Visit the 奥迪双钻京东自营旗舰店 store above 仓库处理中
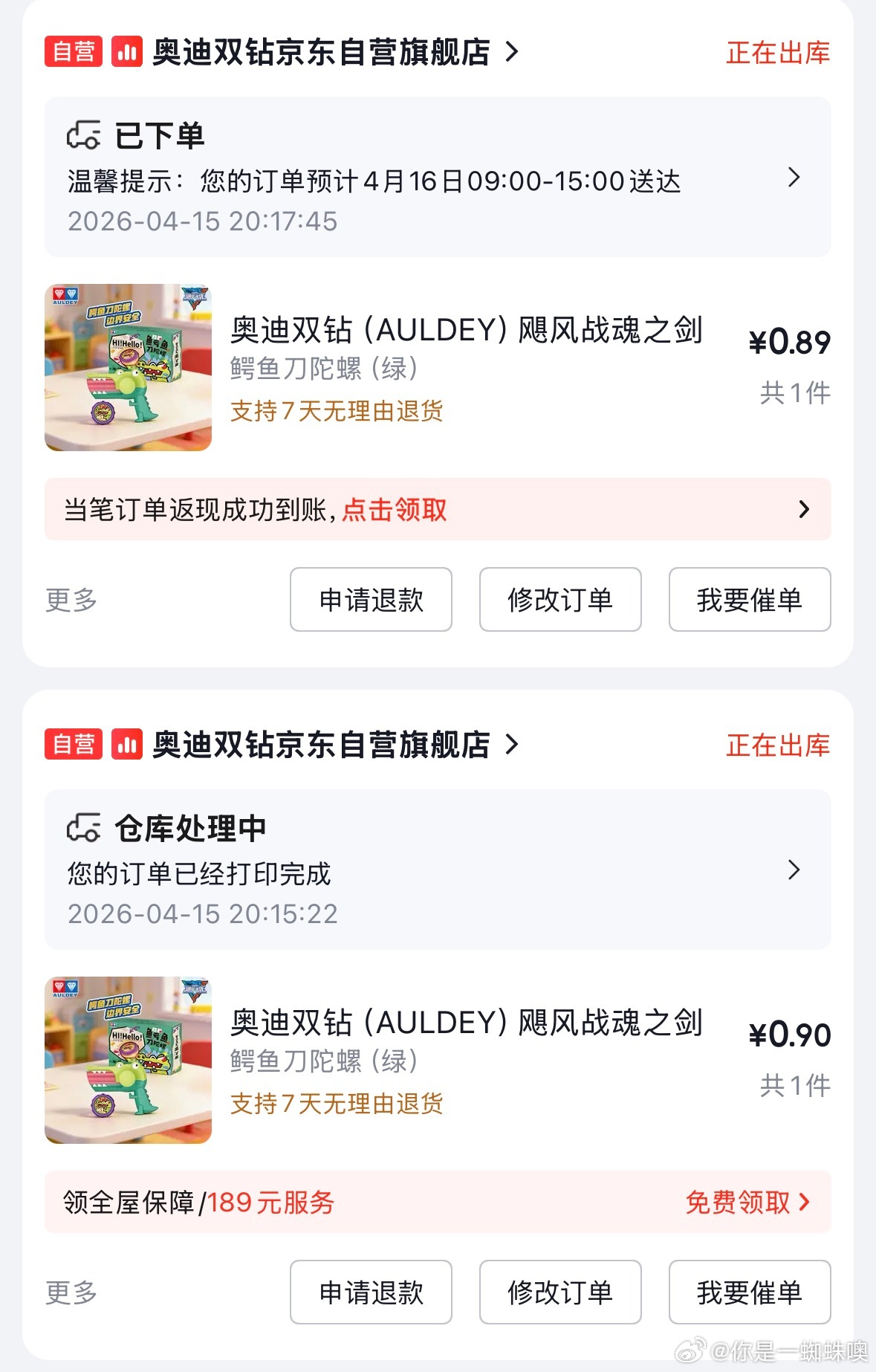The width and height of the screenshot is (876, 1372). click(x=321, y=745)
